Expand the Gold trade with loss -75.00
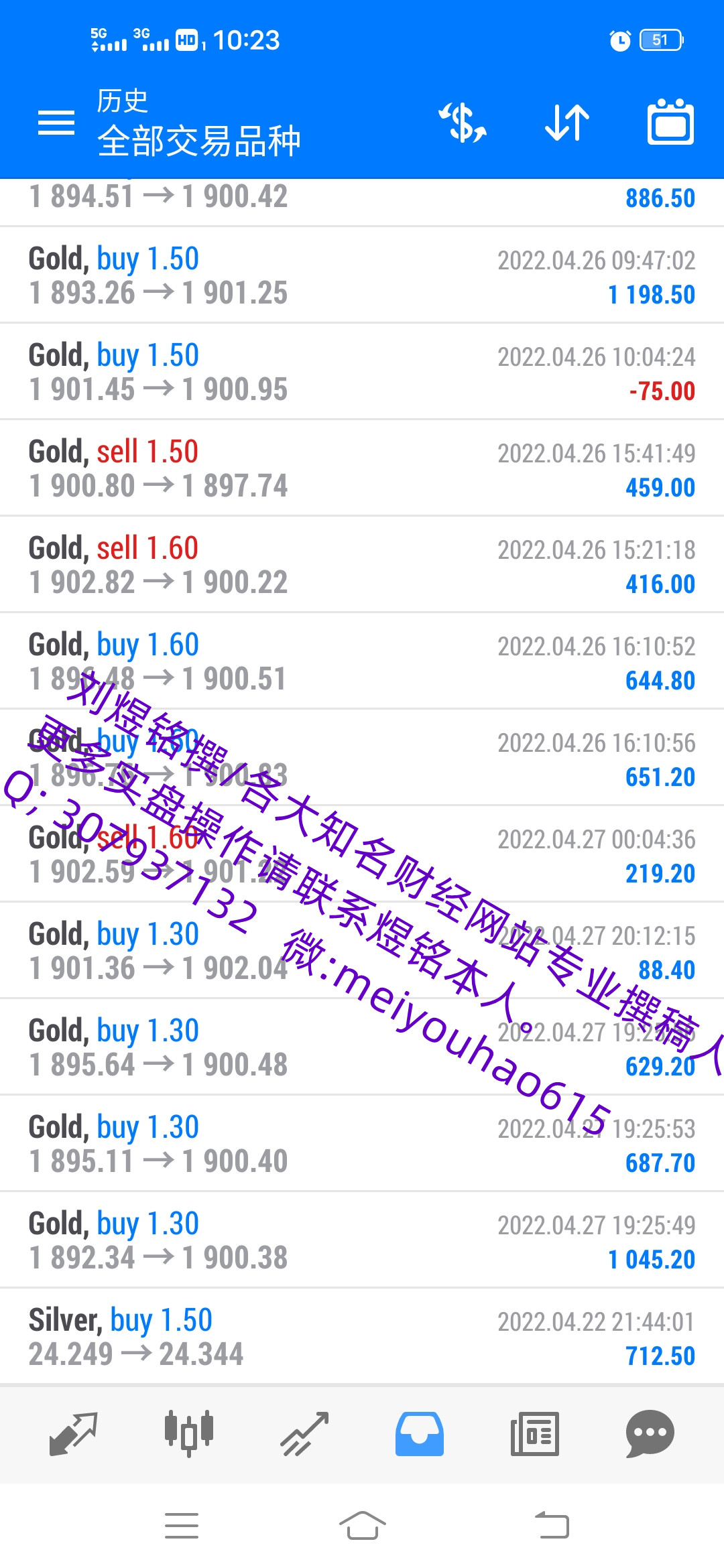The image size is (724, 1568). pos(362,373)
